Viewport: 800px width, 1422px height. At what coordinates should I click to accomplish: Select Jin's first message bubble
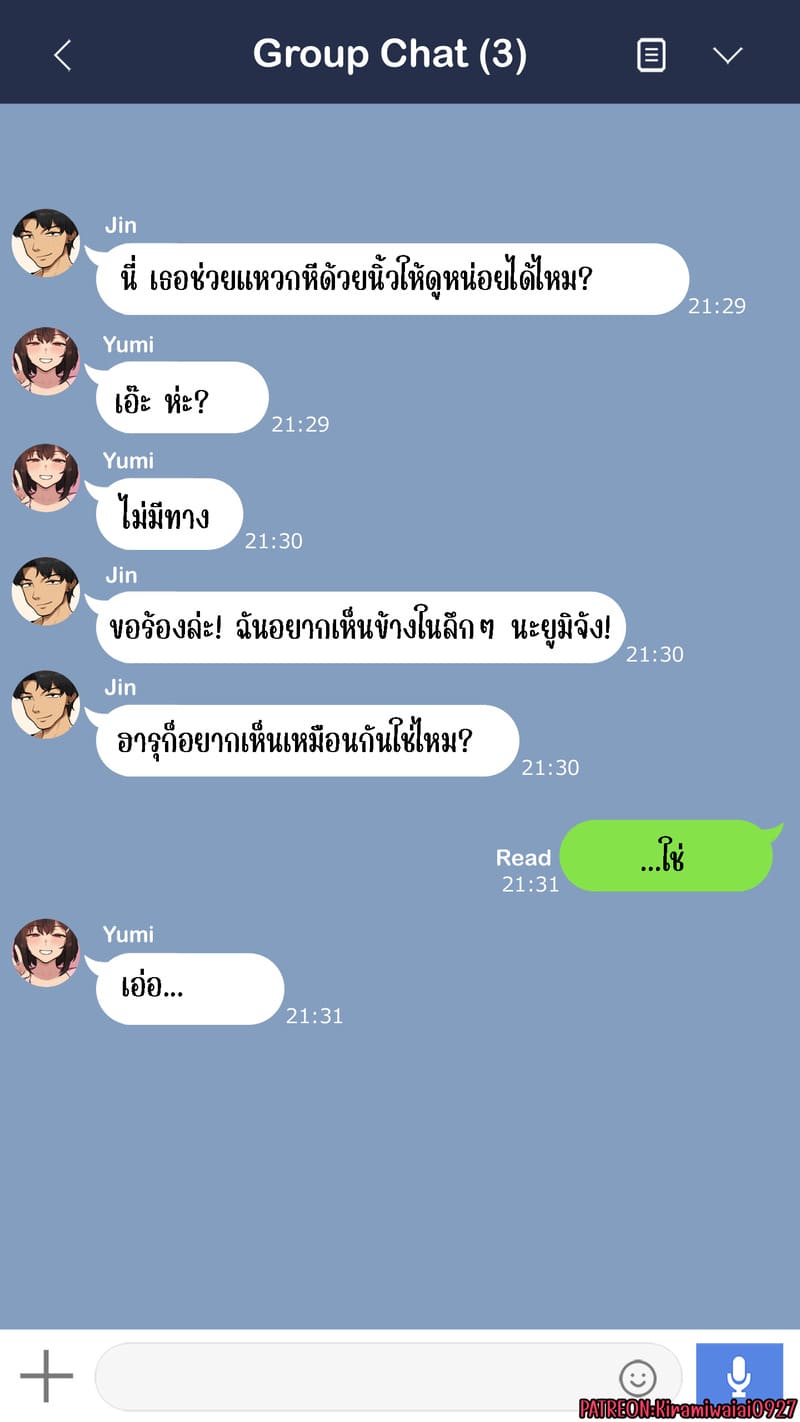[392, 279]
